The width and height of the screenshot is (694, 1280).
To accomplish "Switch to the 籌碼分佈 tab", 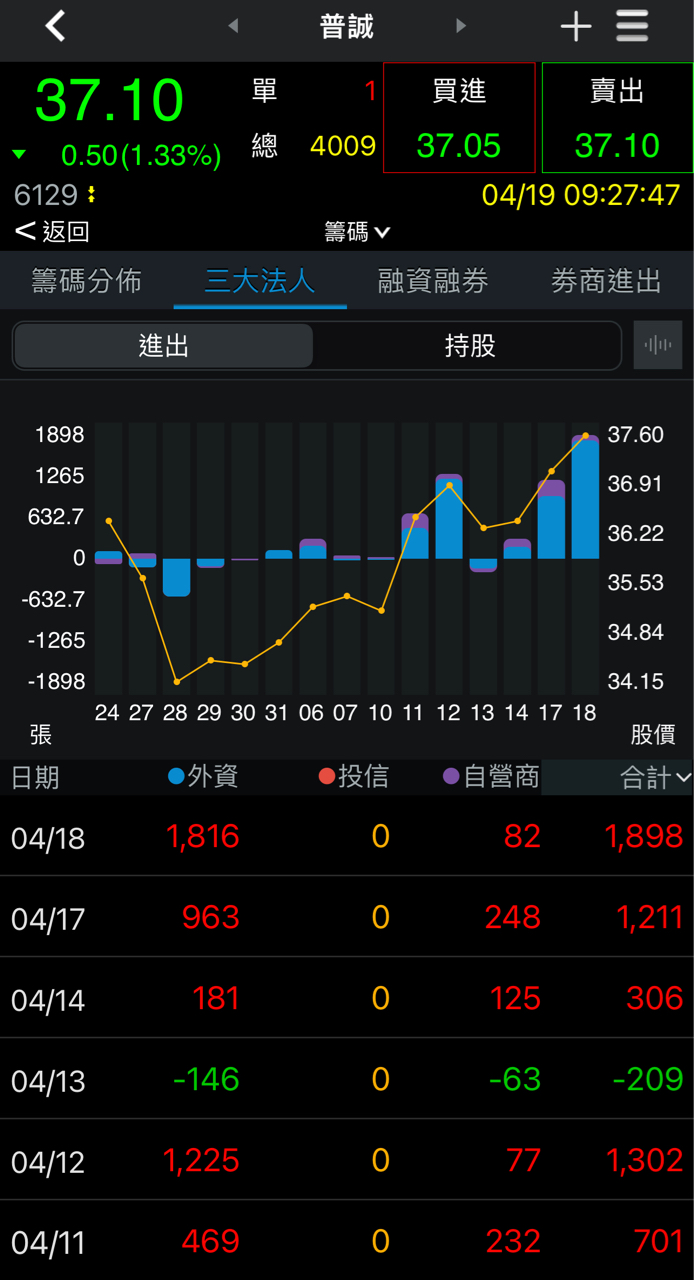I will (x=87, y=282).
